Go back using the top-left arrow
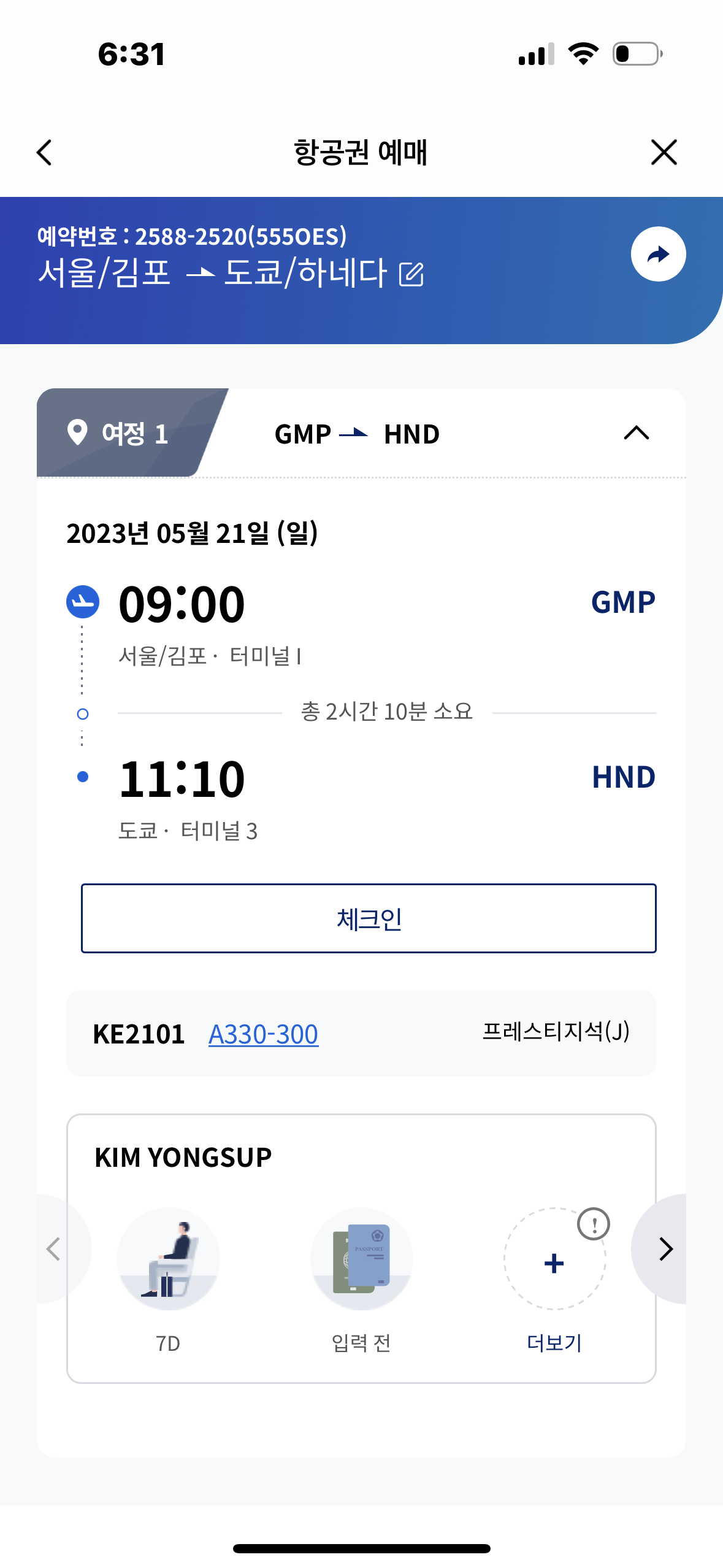 point(44,152)
